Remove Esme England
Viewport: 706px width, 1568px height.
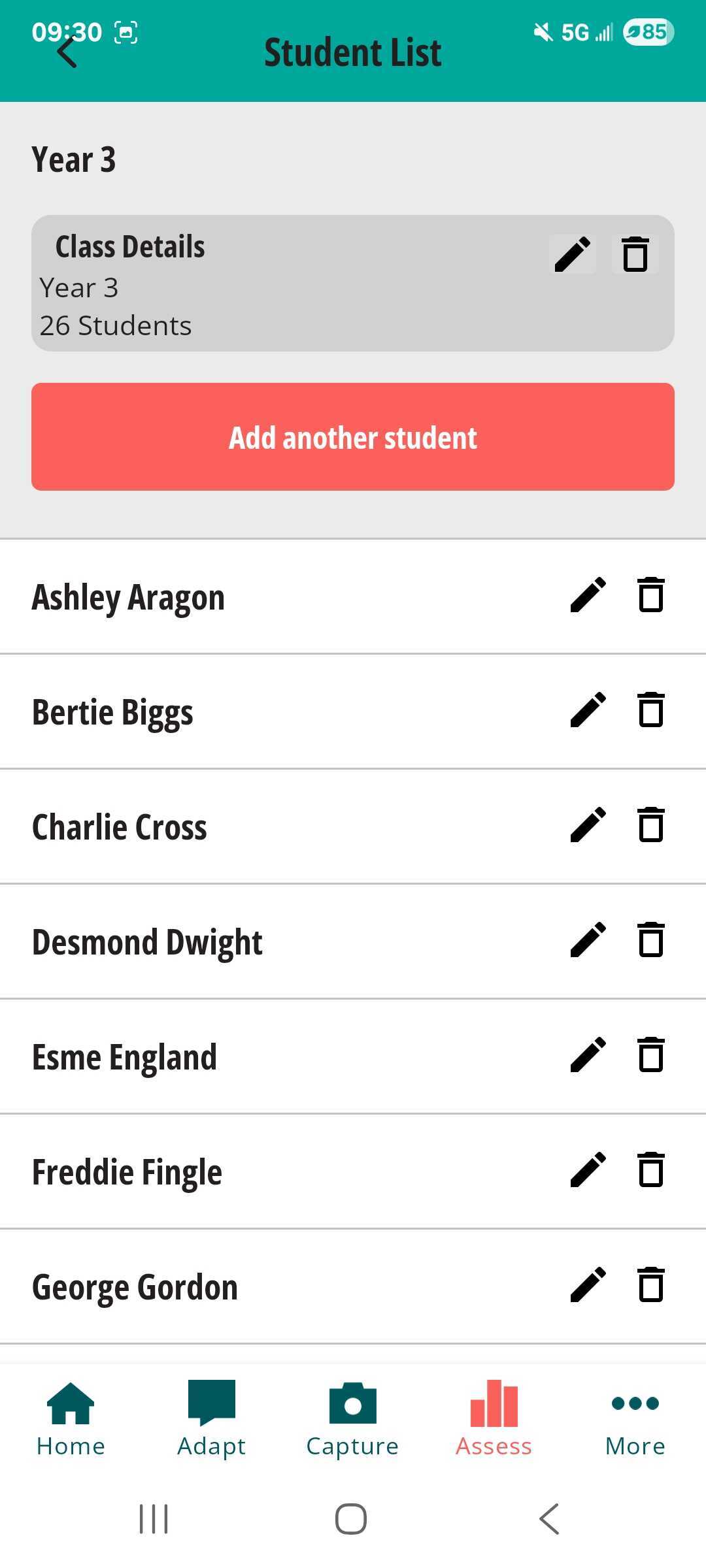coord(651,1055)
